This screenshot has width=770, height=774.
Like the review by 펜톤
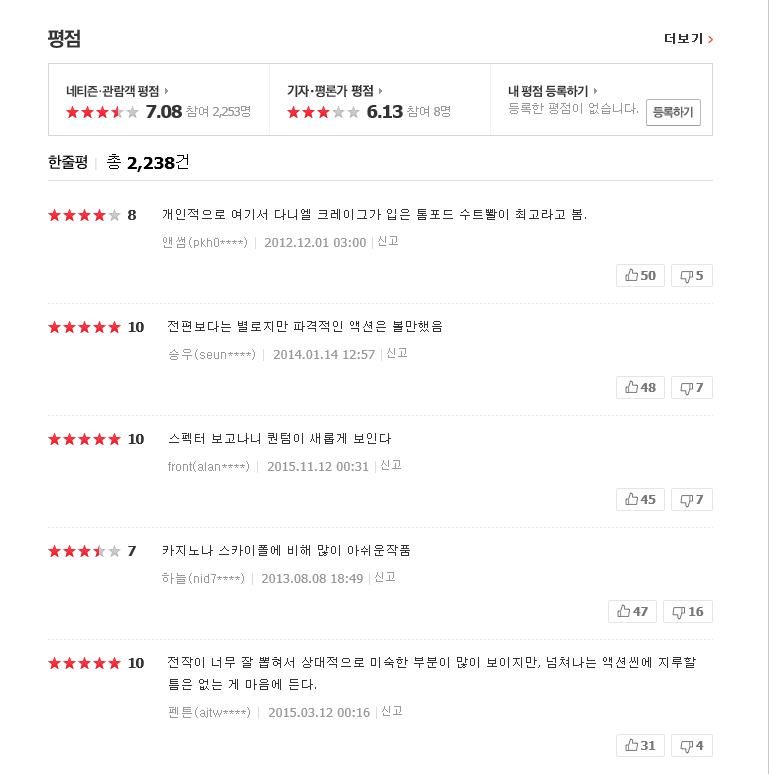640,745
